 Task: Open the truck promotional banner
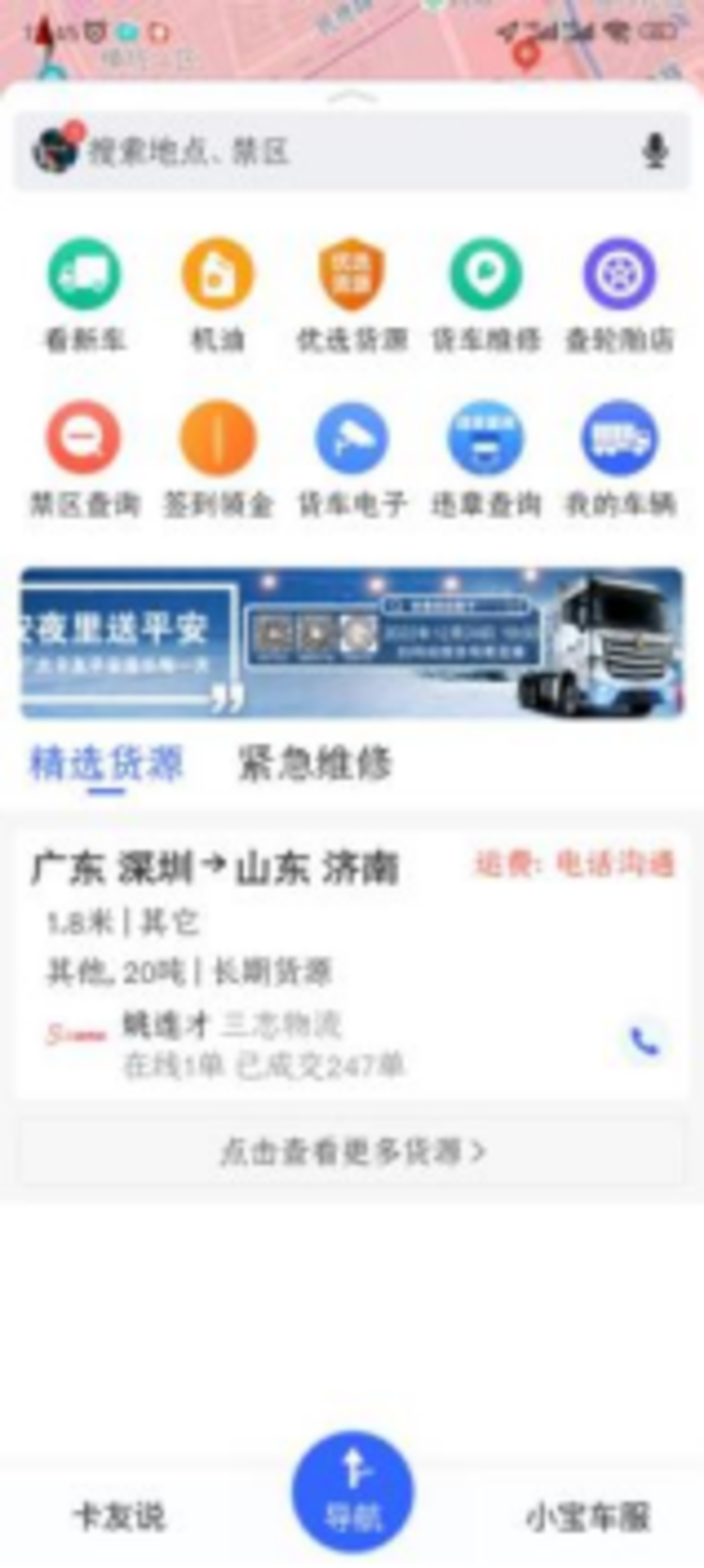(x=352, y=642)
